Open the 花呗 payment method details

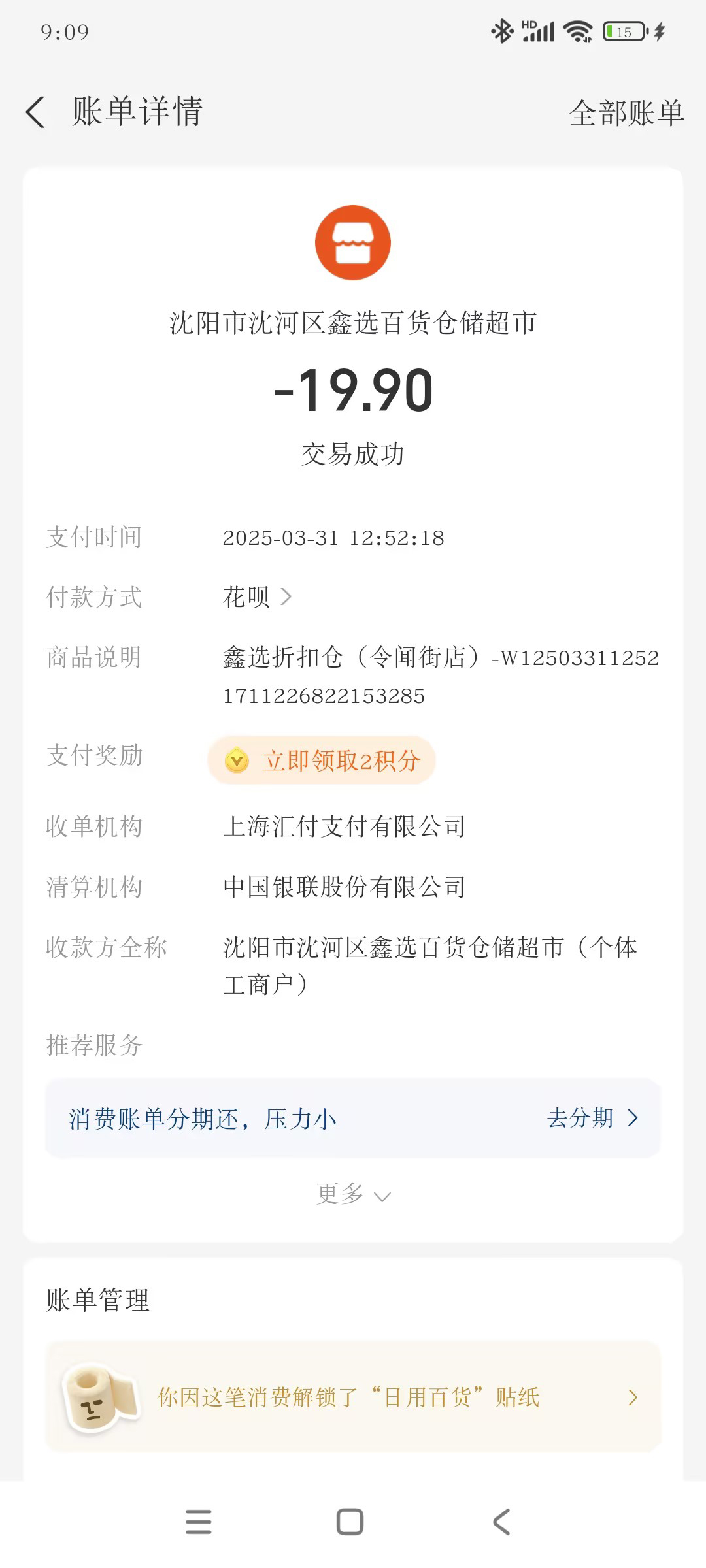(257, 596)
